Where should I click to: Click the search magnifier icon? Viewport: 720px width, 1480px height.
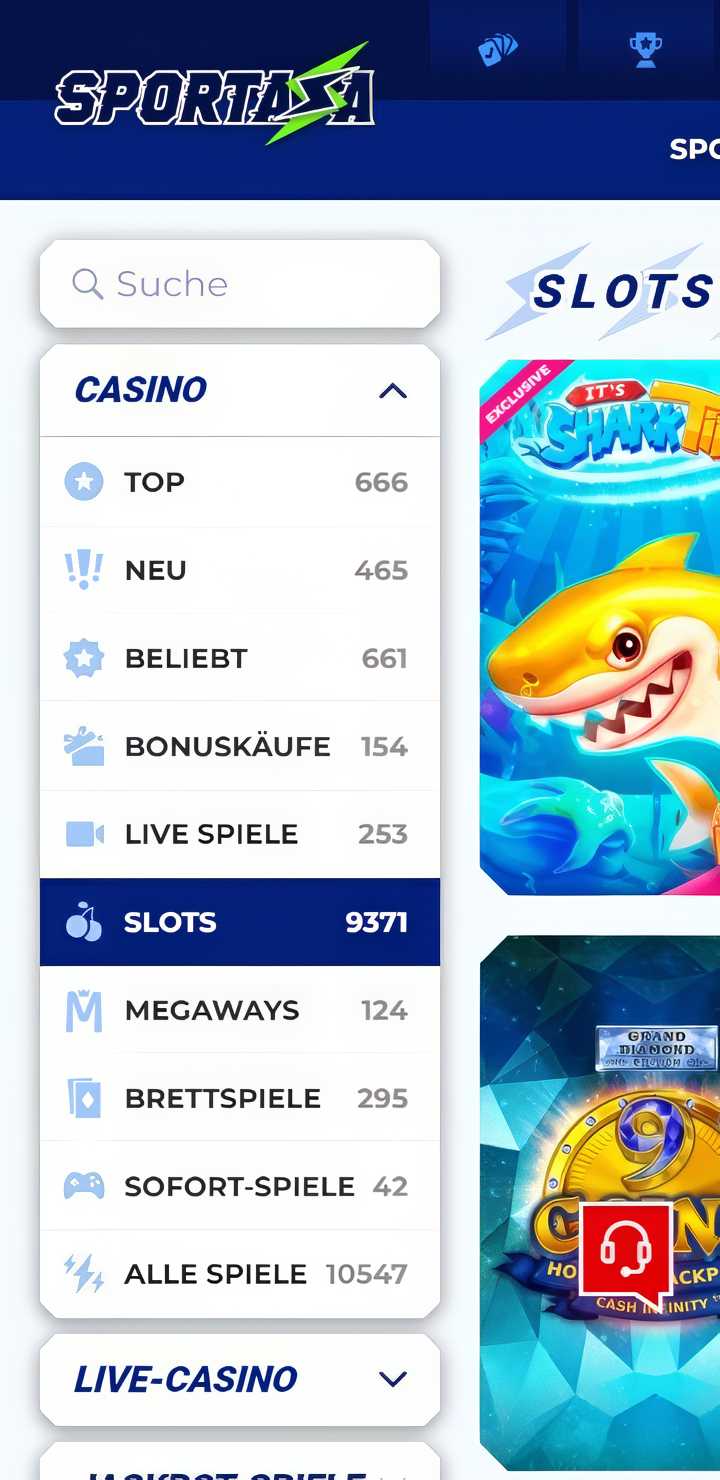pyautogui.click(x=86, y=283)
